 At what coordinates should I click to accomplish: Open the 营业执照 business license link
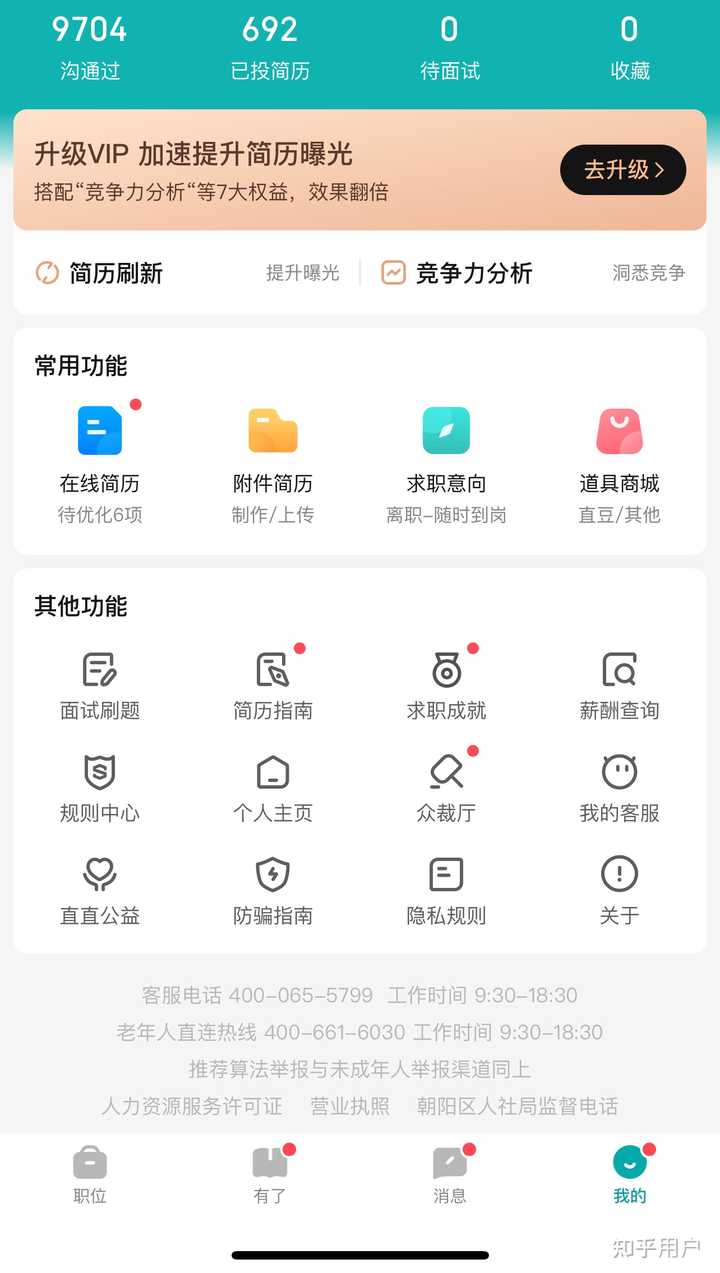pos(350,1106)
